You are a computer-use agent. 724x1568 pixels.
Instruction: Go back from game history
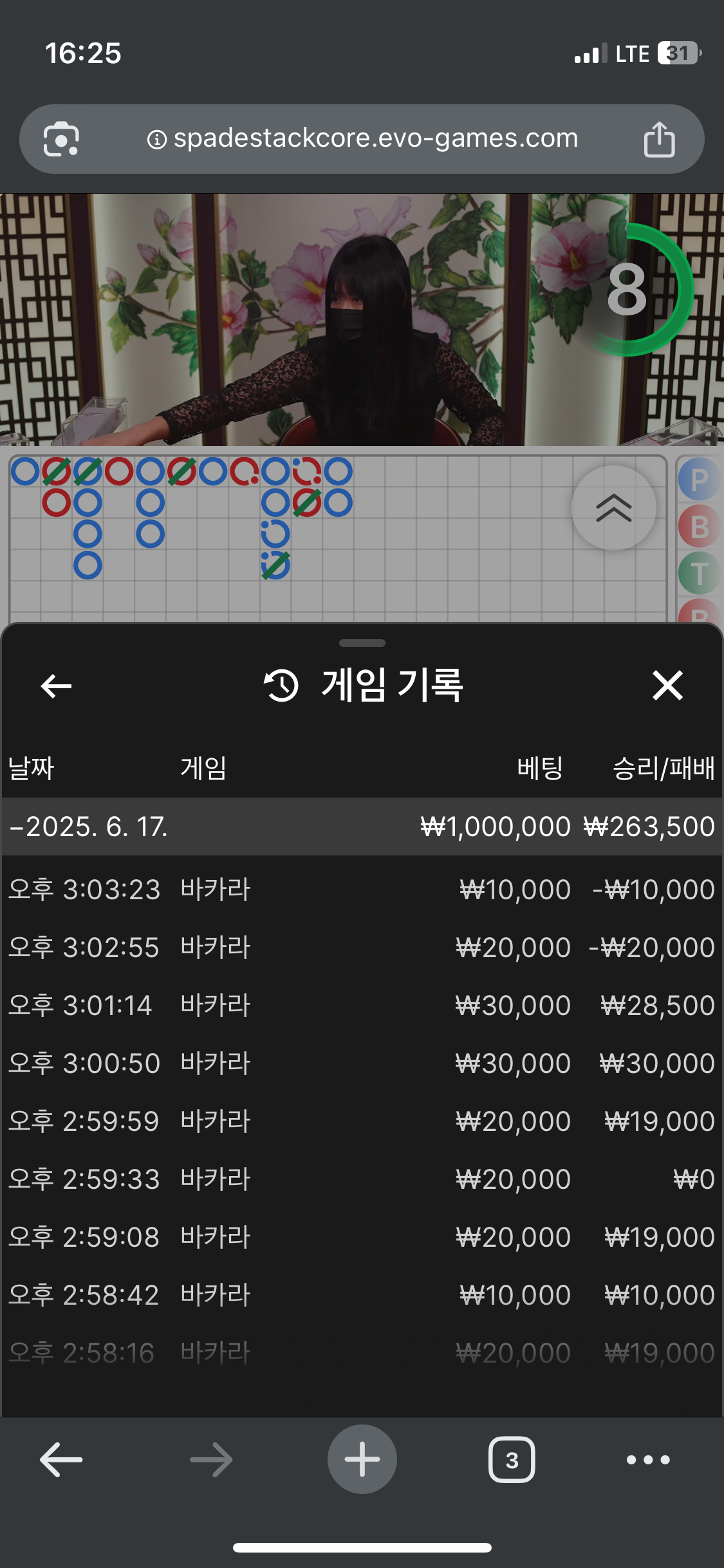pyautogui.click(x=56, y=686)
